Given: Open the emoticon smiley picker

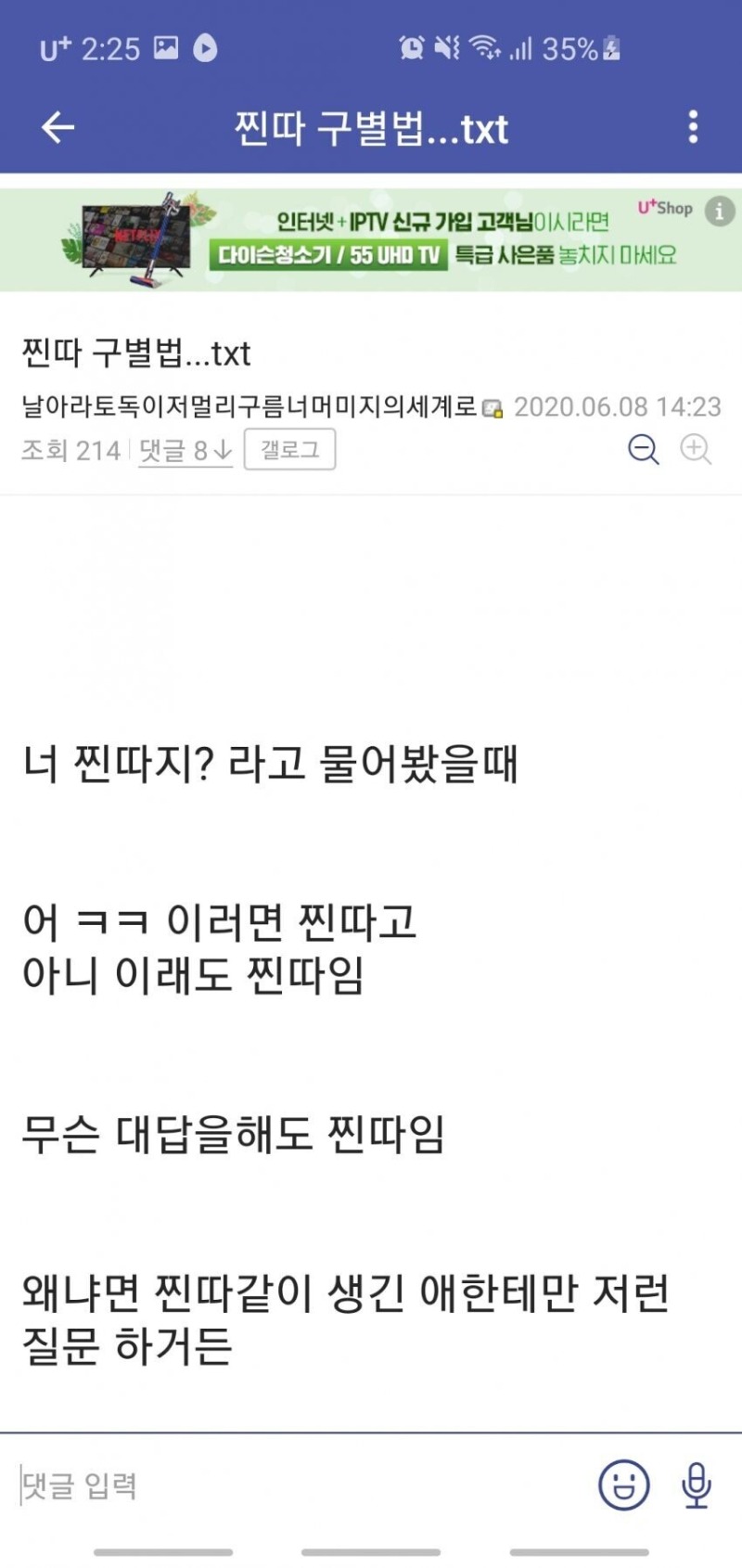Looking at the screenshot, I should (x=623, y=1484).
